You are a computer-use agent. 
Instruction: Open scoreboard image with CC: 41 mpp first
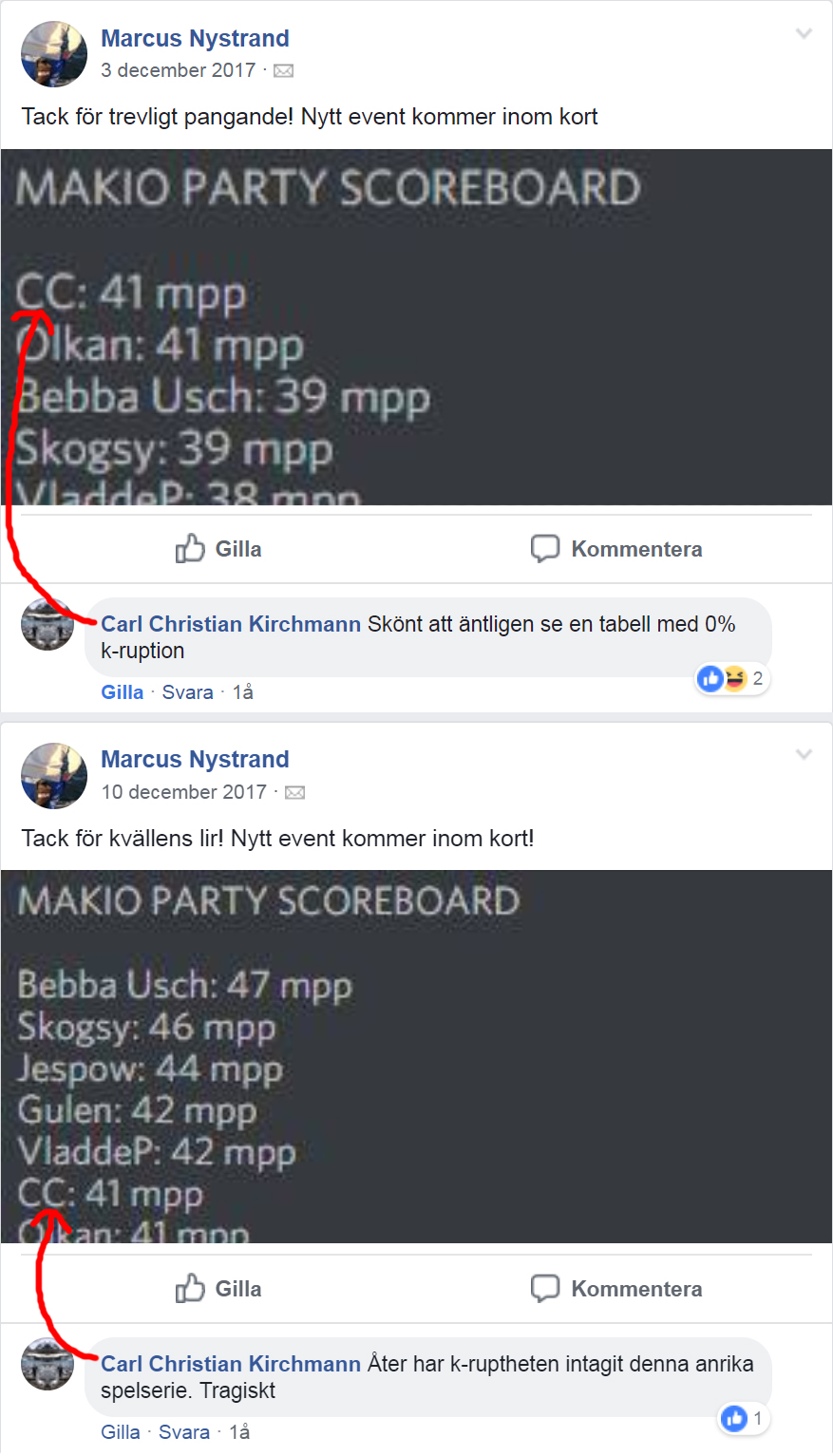(416, 327)
